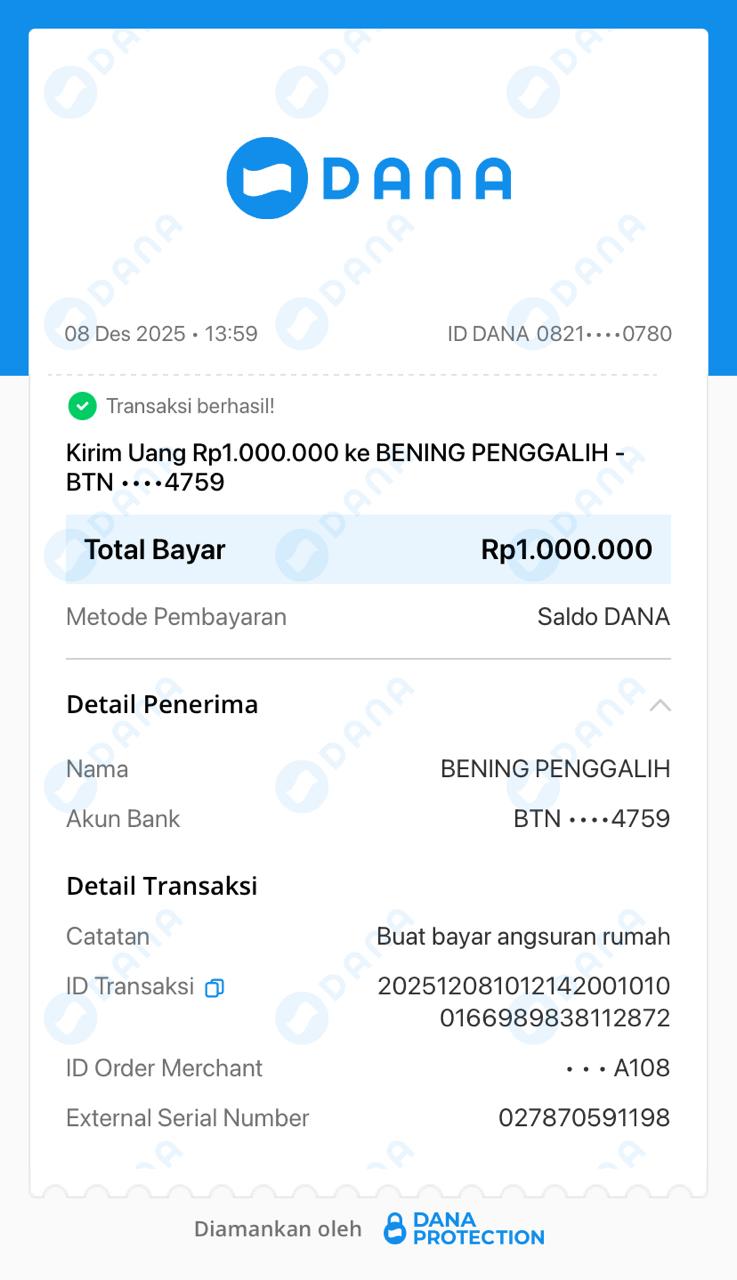Screen dimensions: 737x1280
Task: Click the masked ID DANA 0821····0780 text
Action: [x=558, y=334]
